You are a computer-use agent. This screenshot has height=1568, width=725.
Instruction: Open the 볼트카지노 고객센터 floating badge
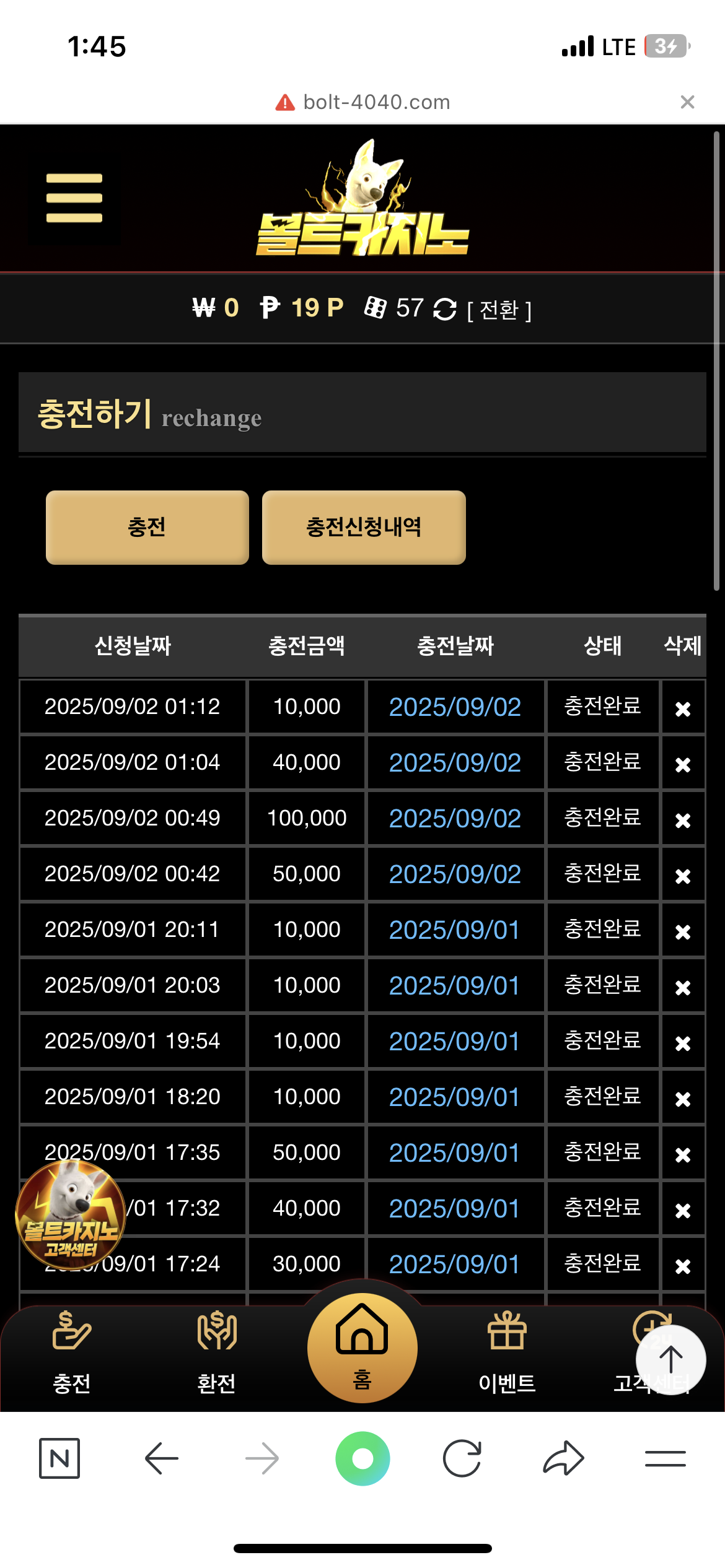(71, 1215)
